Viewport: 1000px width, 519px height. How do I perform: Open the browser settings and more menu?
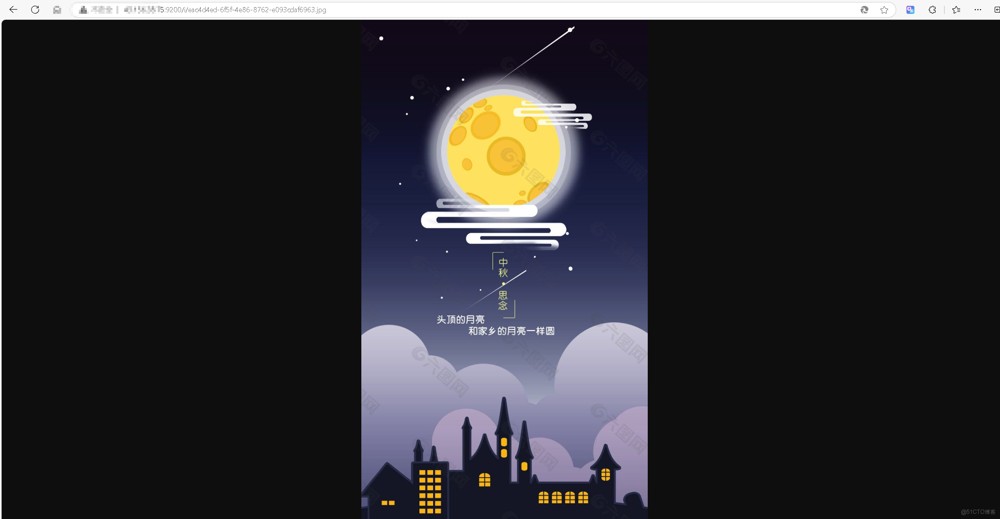tap(978, 9)
